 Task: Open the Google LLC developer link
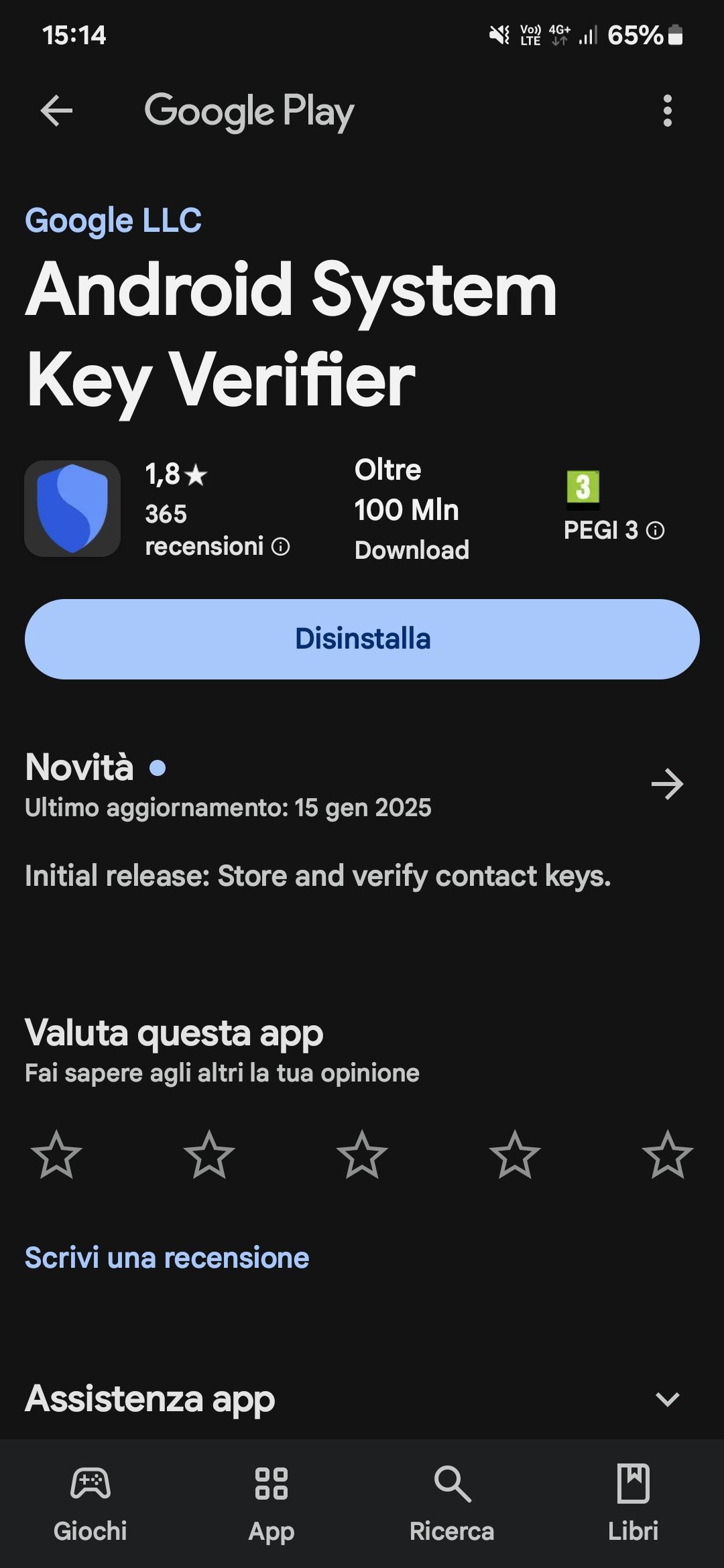[x=113, y=219]
